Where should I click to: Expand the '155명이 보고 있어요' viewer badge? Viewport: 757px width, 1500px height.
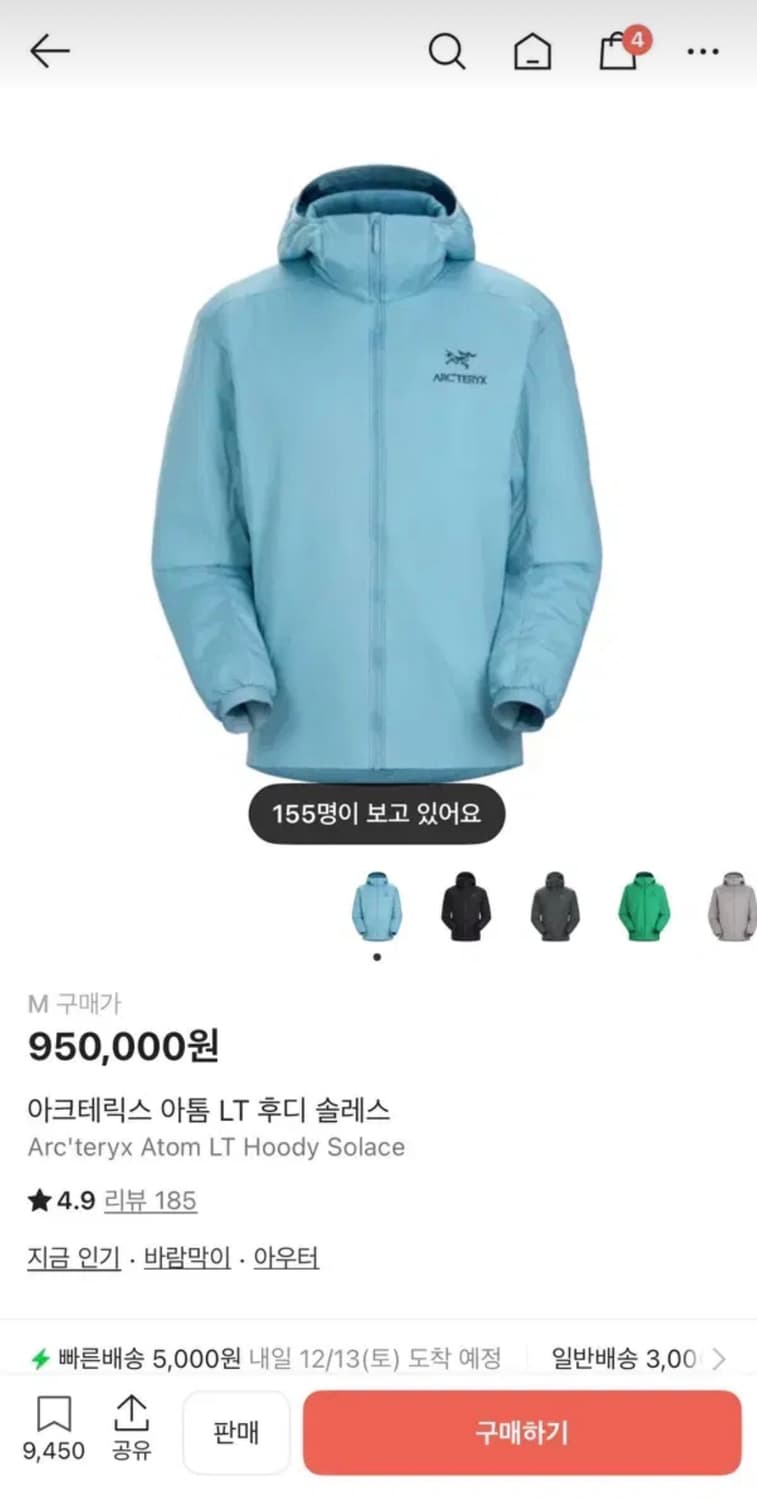376,814
